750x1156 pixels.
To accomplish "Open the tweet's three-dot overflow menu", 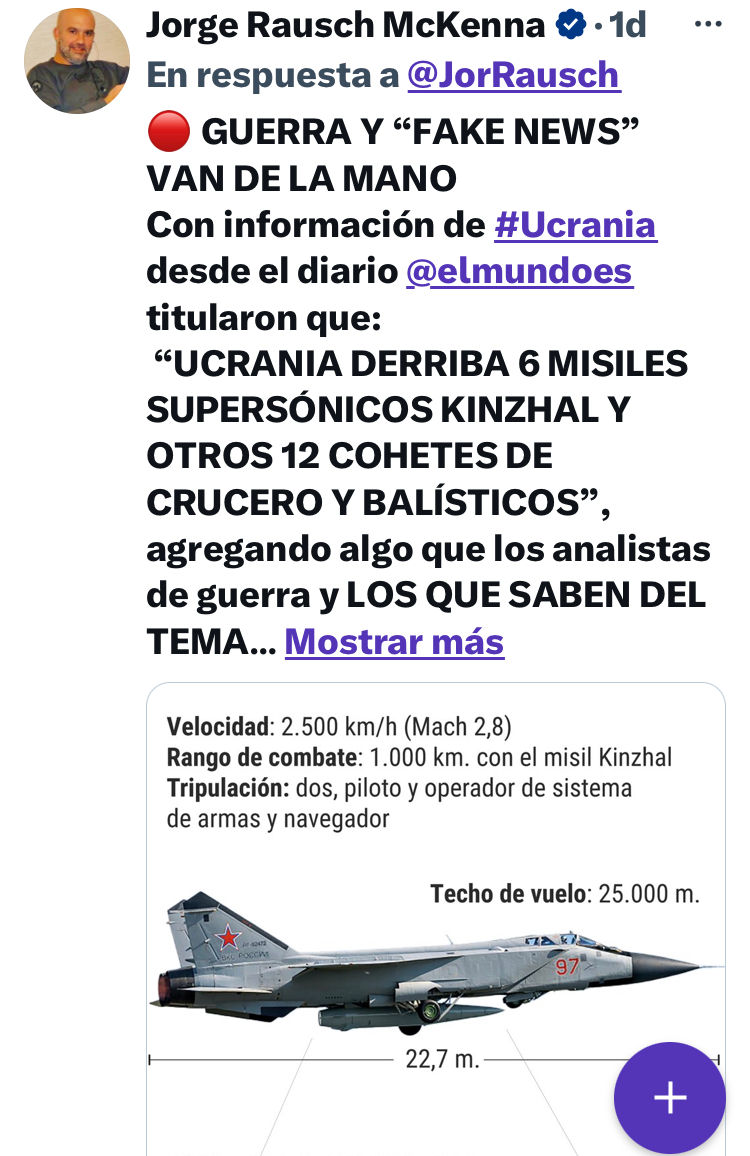I will coord(708,25).
